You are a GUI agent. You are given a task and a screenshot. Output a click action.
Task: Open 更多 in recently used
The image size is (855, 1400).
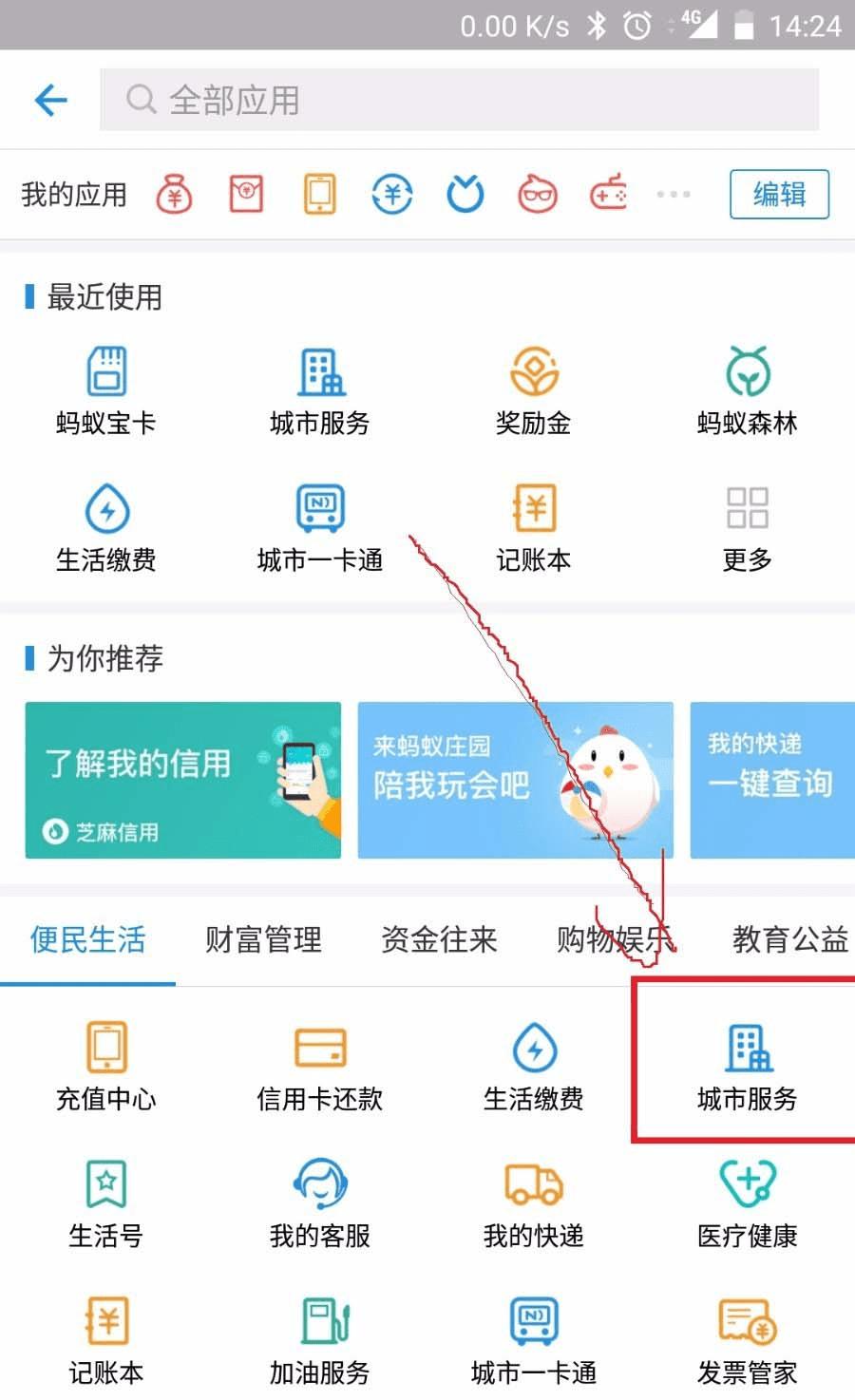coord(748,527)
